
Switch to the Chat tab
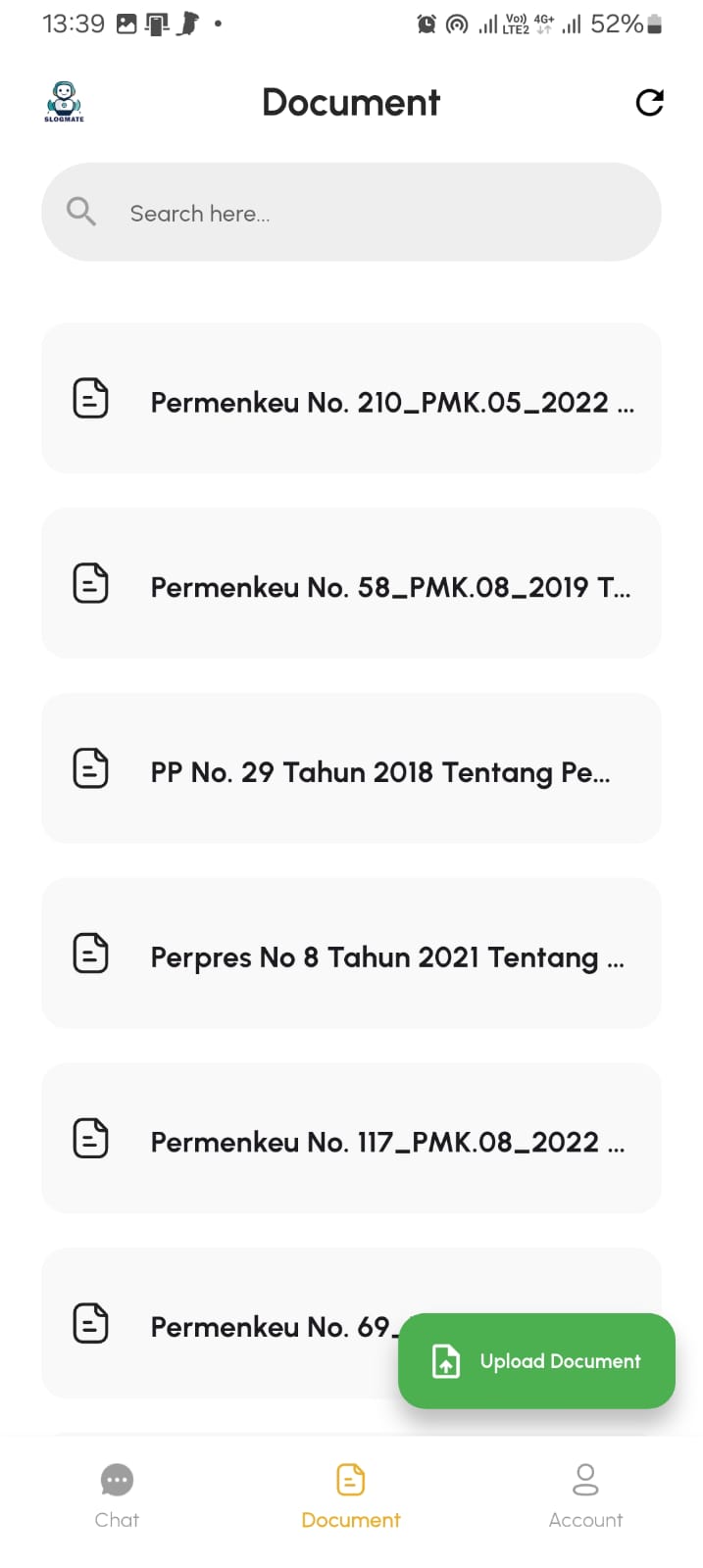pyautogui.click(x=117, y=1495)
